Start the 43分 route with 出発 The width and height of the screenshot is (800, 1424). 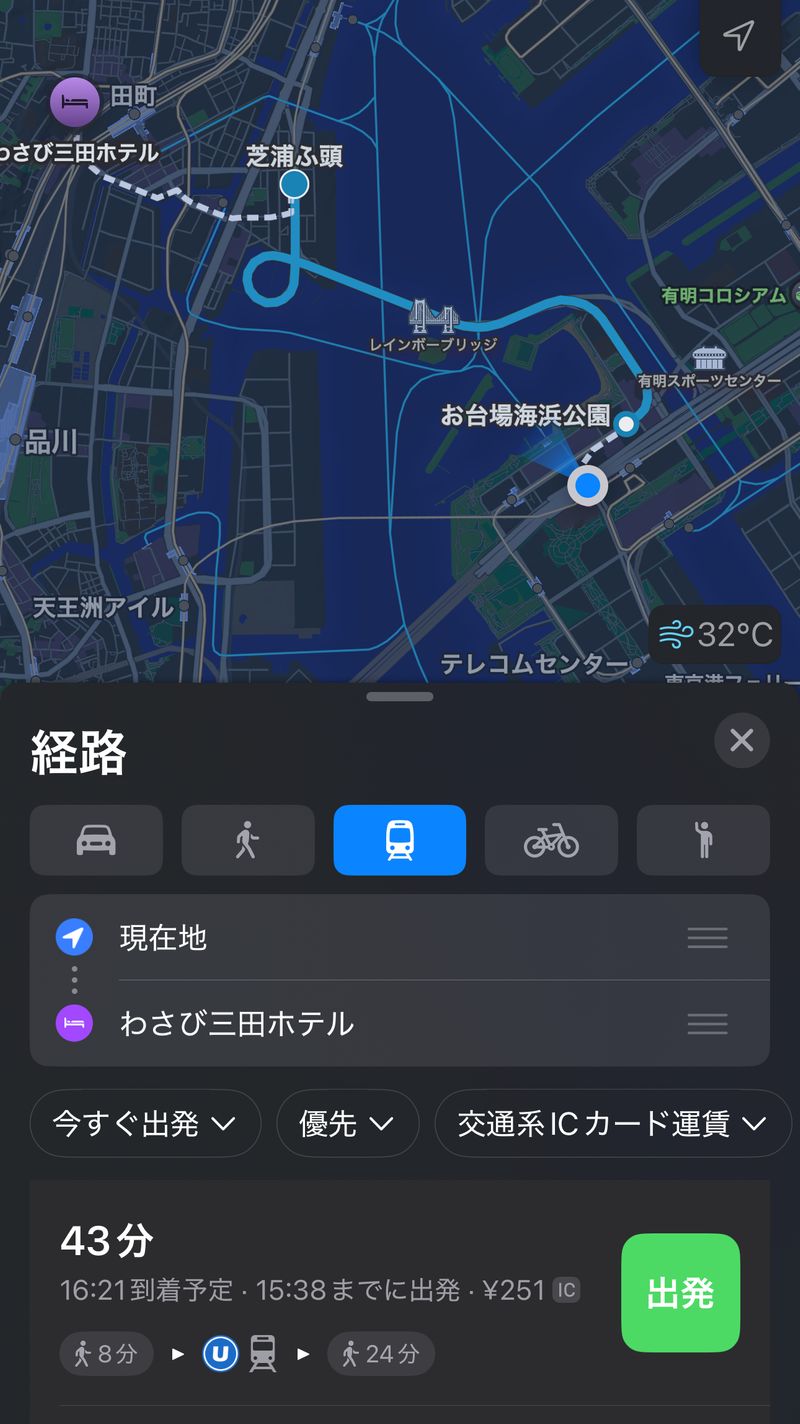[680, 1293]
